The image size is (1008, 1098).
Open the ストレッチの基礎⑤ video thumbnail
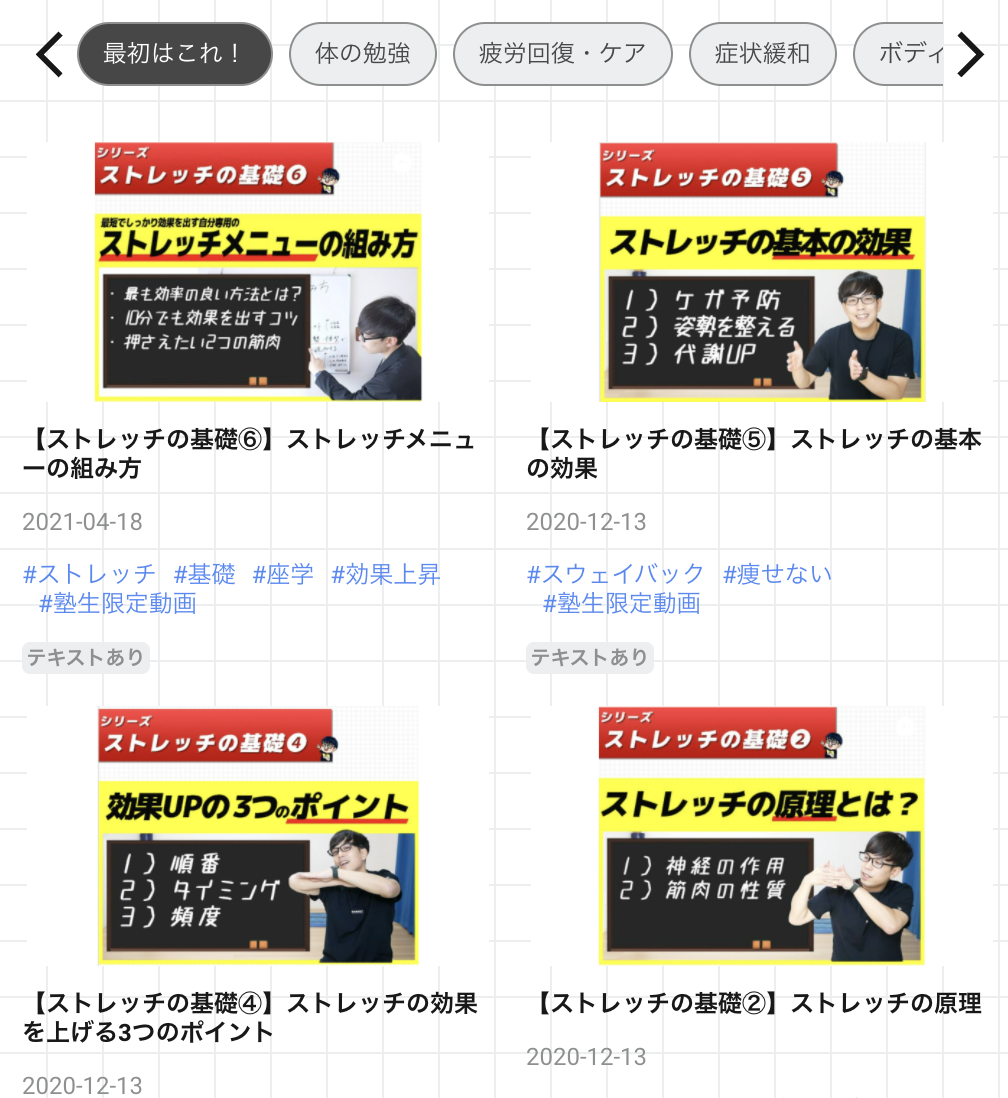(x=762, y=271)
